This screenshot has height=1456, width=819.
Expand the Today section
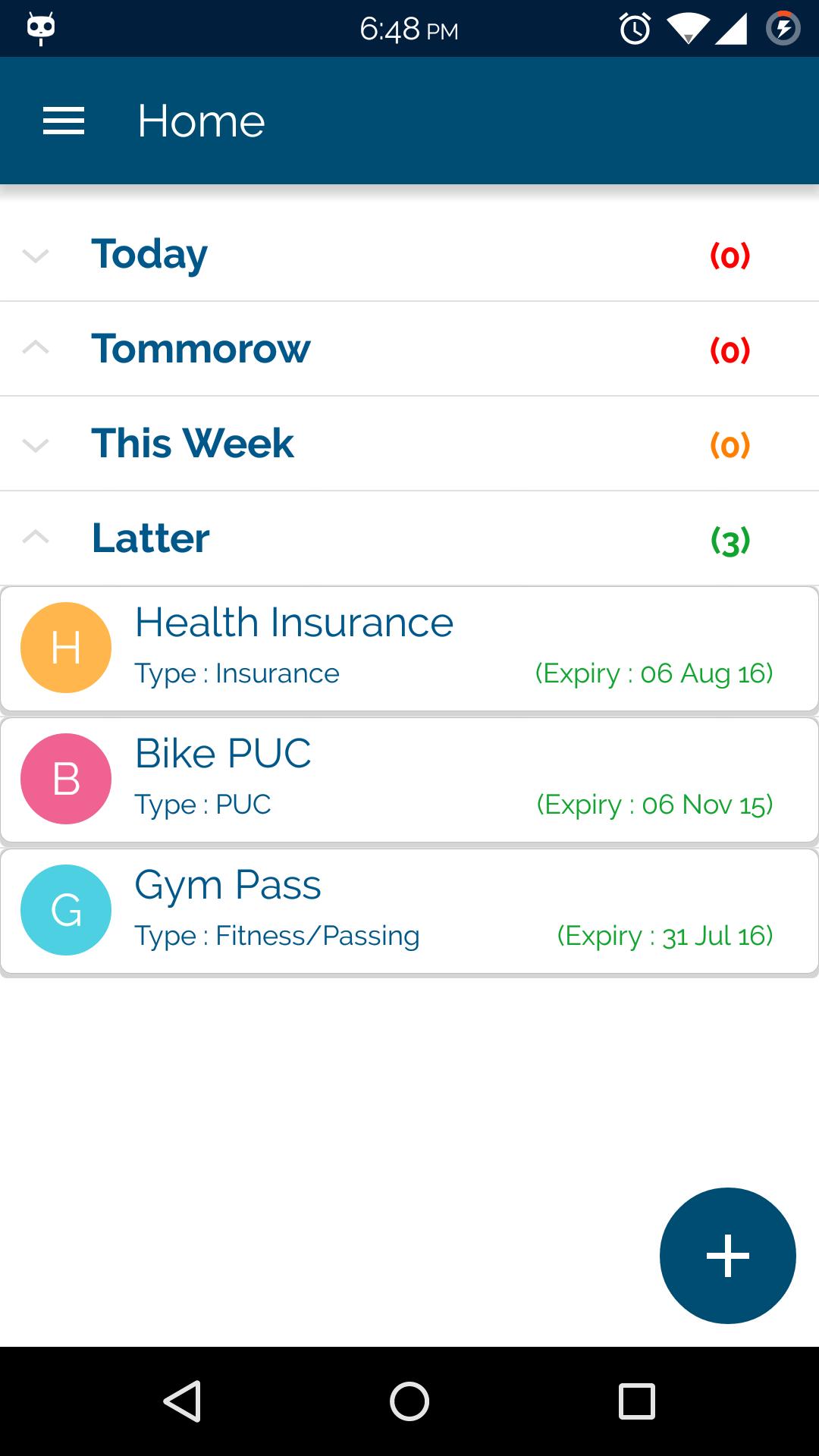(409, 255)
